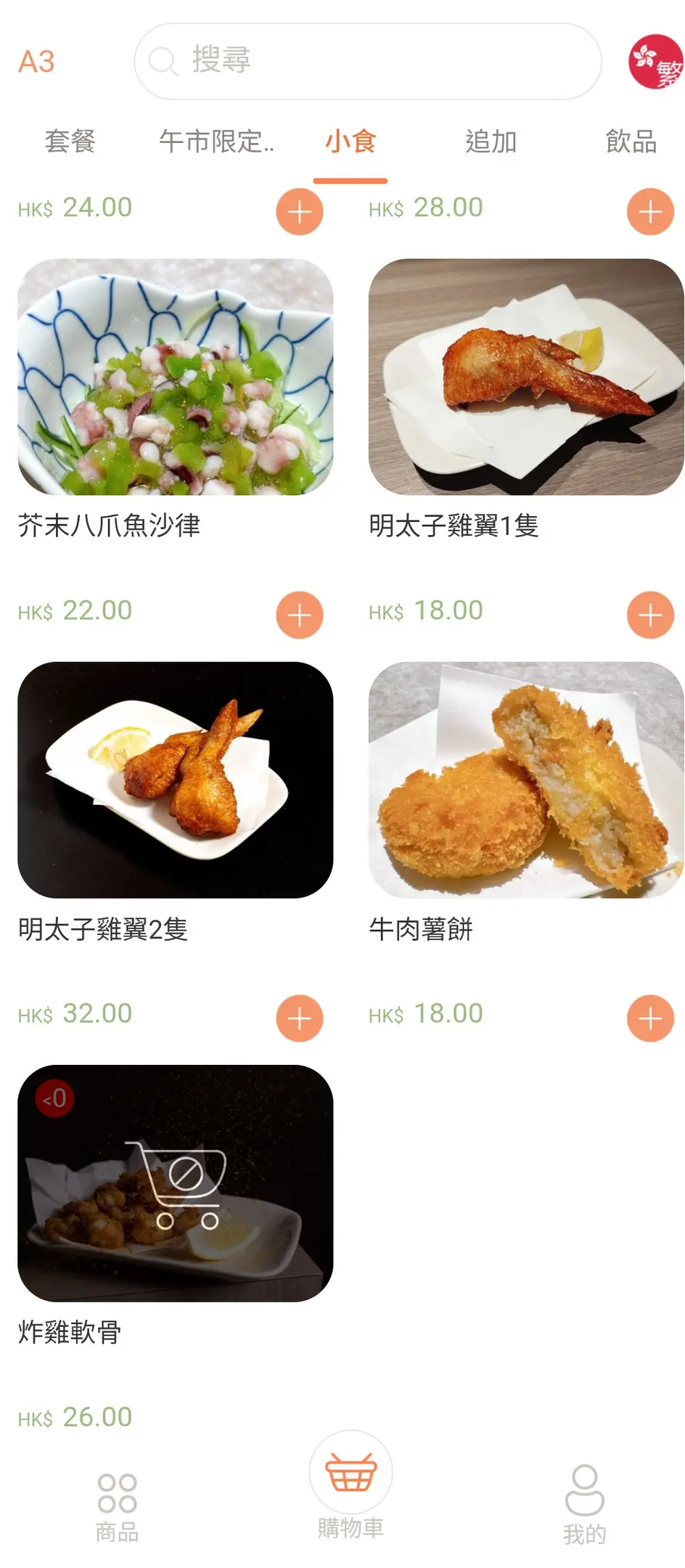Switch to the 套餐 category tab
The height and width of the screenshot is (1568, 685).
[x=70, y=142]
